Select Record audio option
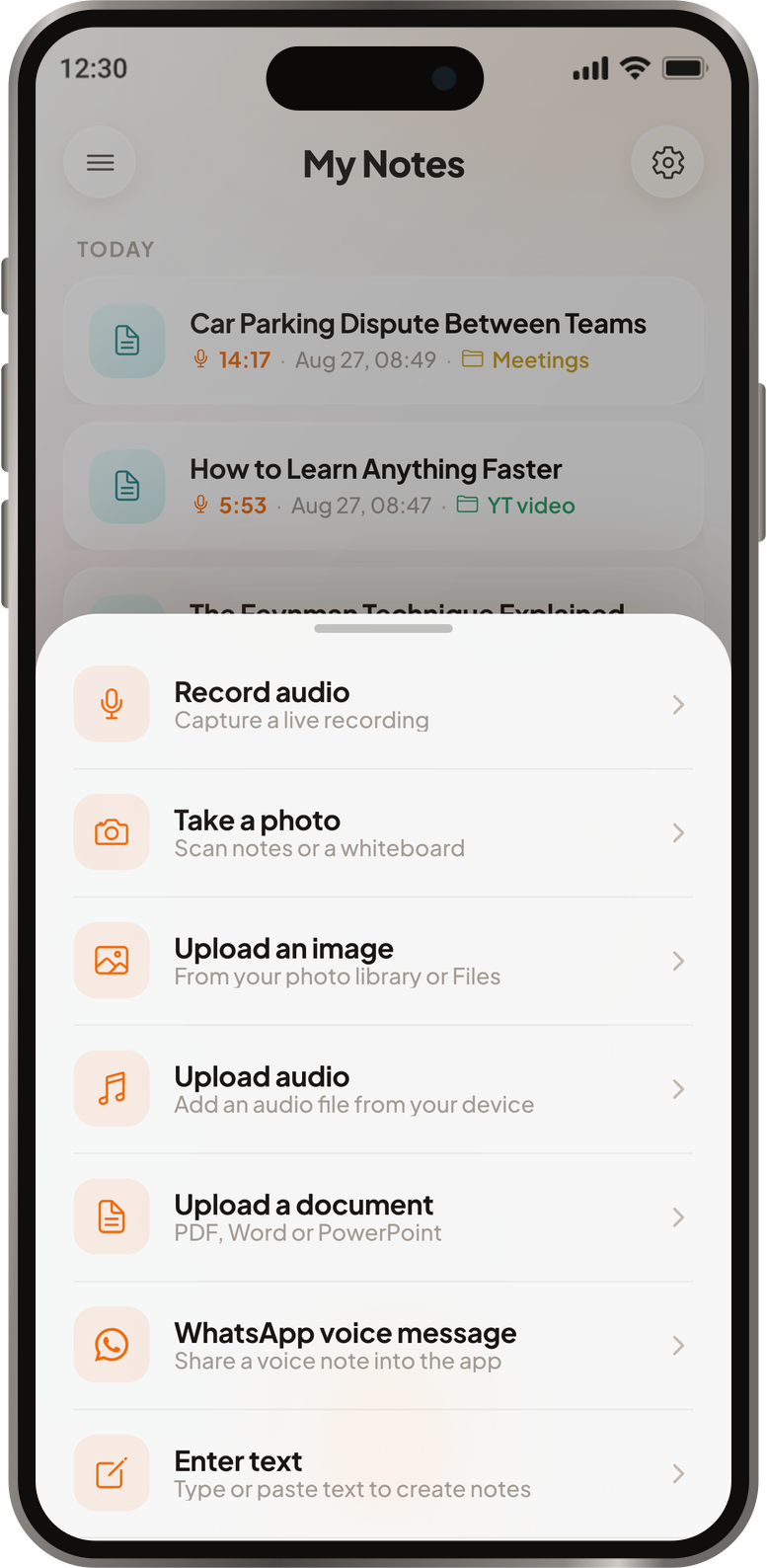Viewport: 767px width, 1568px height. pos(383,705)
